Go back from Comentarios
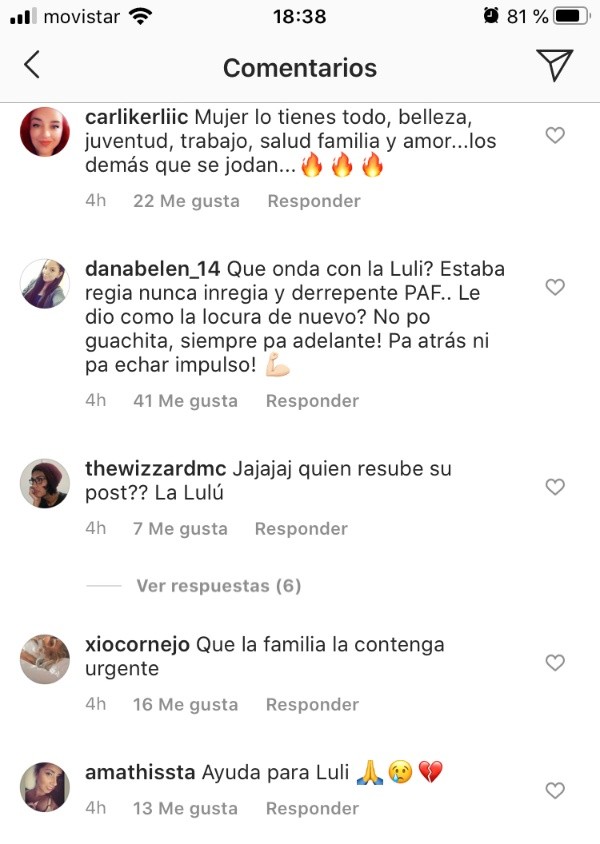This screenshot has height=844, width=600. [32, 66]
